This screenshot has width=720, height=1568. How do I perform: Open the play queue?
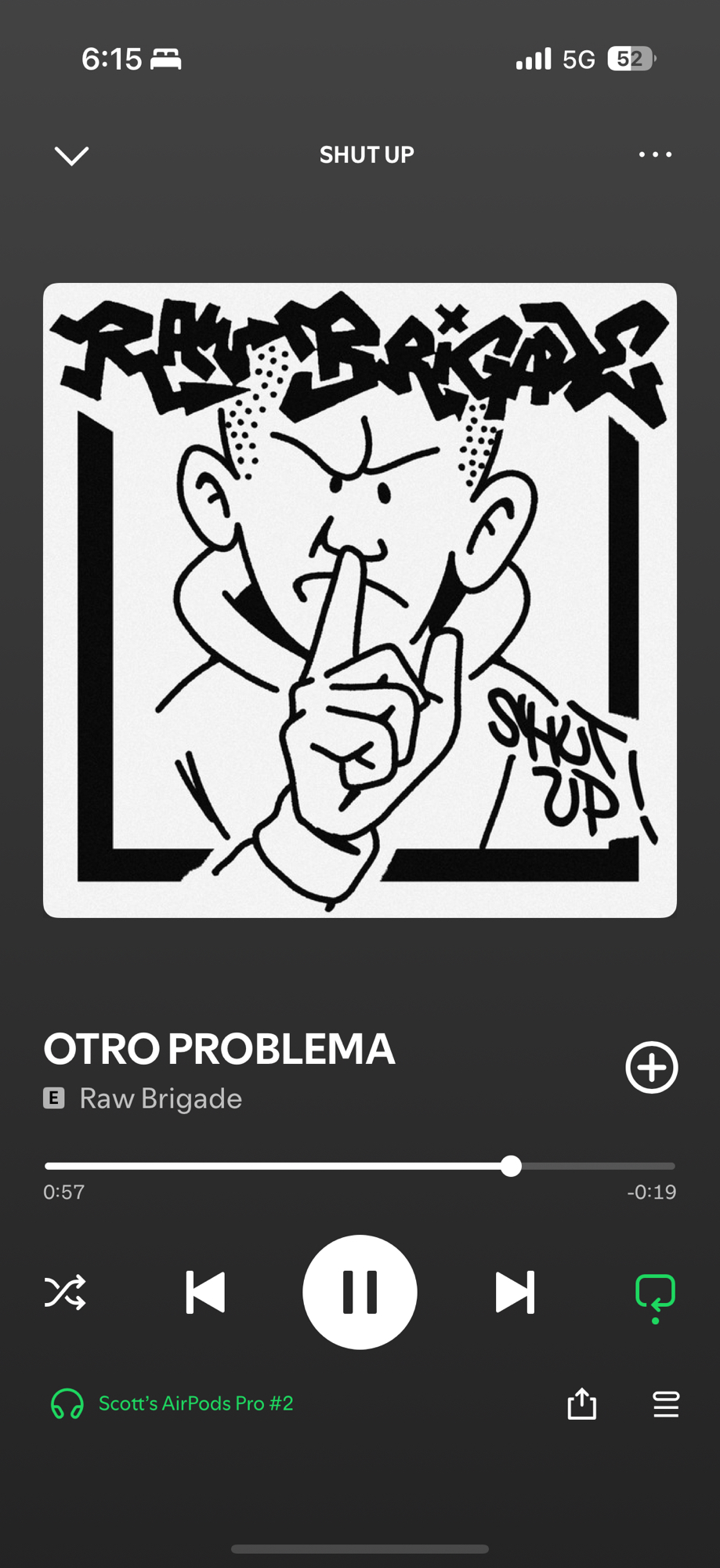click(x=666, y=1403)
